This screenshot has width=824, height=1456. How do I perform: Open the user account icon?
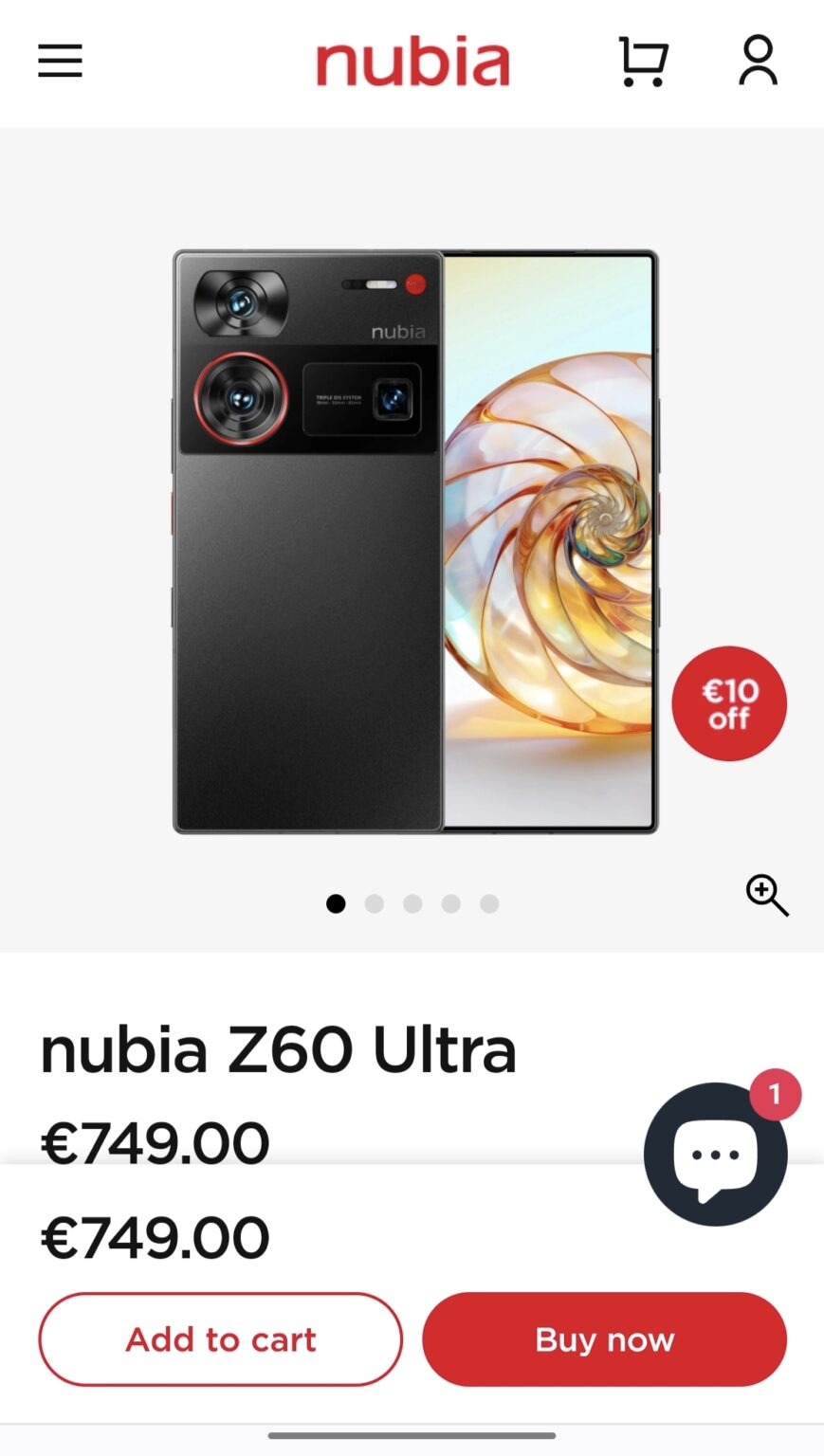[x=758, y=62]
